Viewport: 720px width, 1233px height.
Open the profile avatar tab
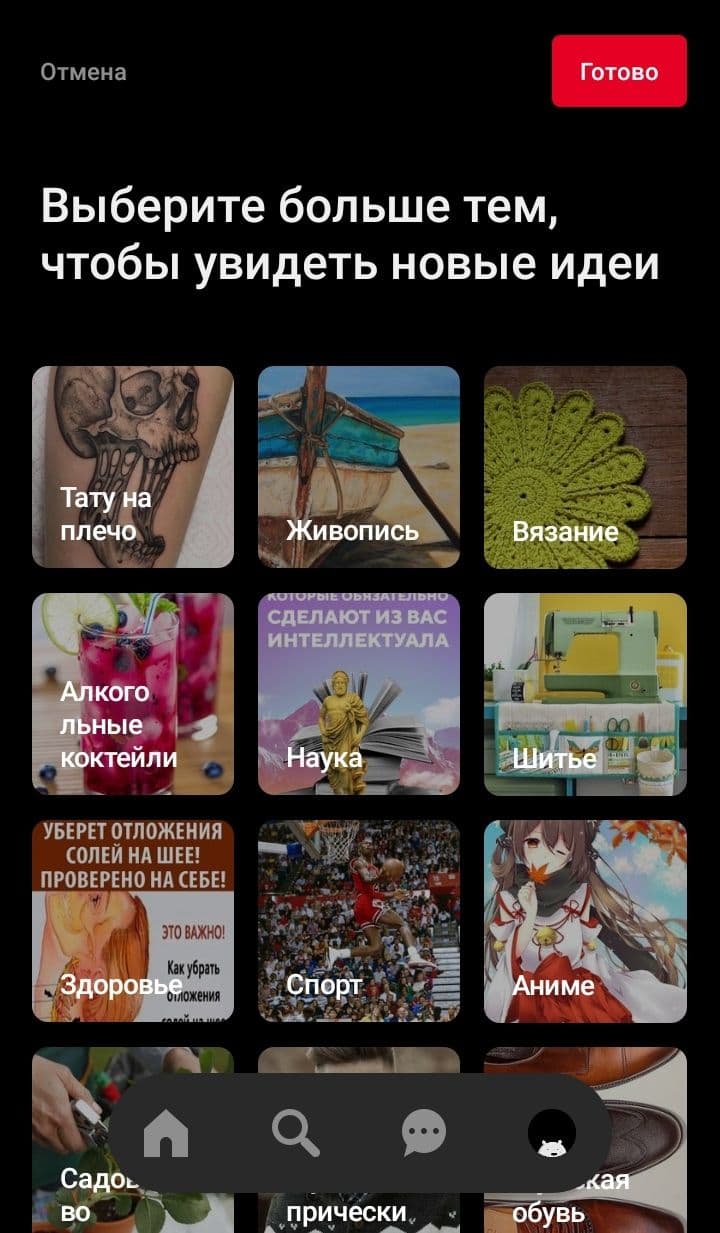pos(552,1133)
